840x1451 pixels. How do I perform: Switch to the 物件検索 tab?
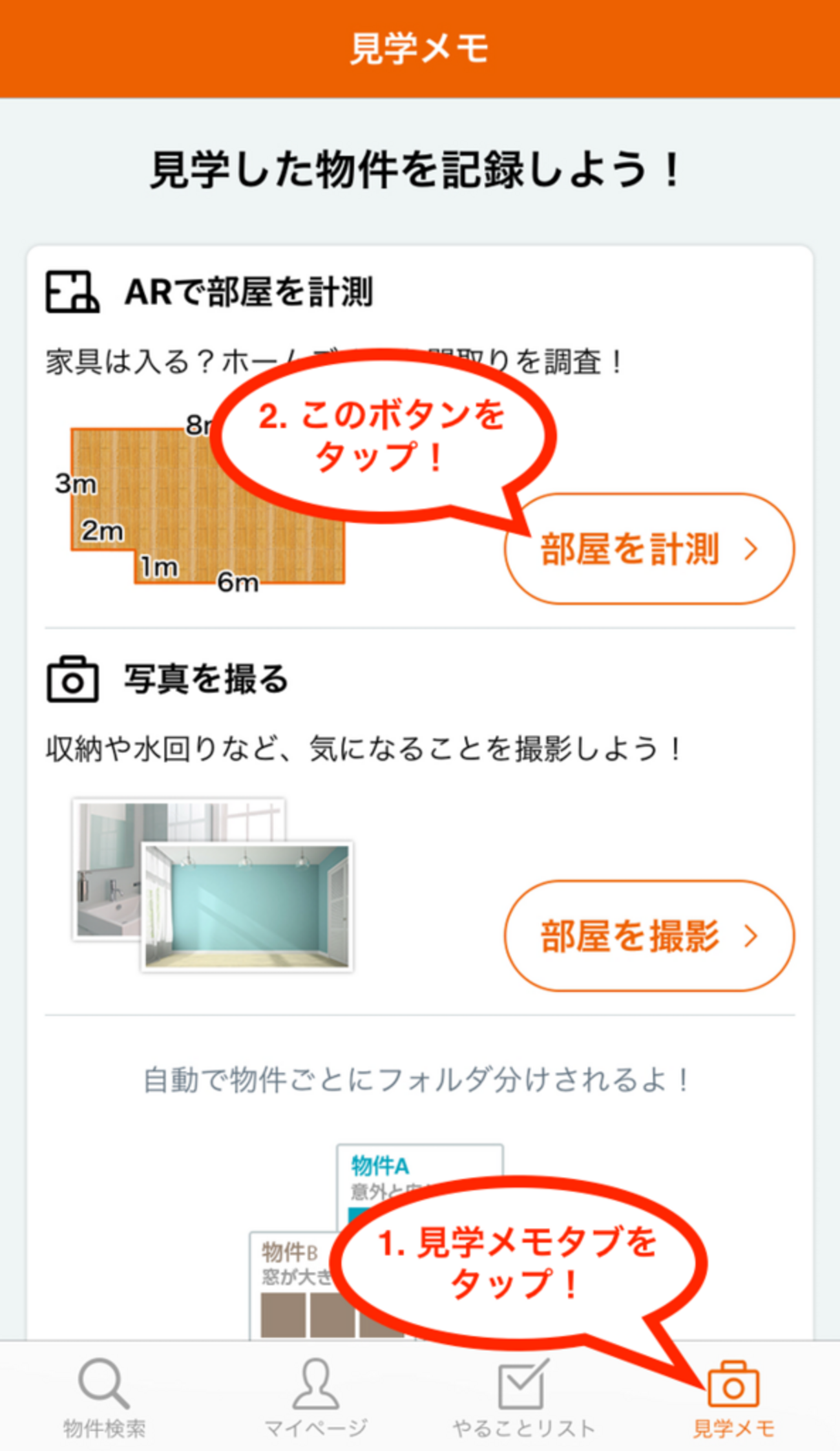pos(104,1397)
